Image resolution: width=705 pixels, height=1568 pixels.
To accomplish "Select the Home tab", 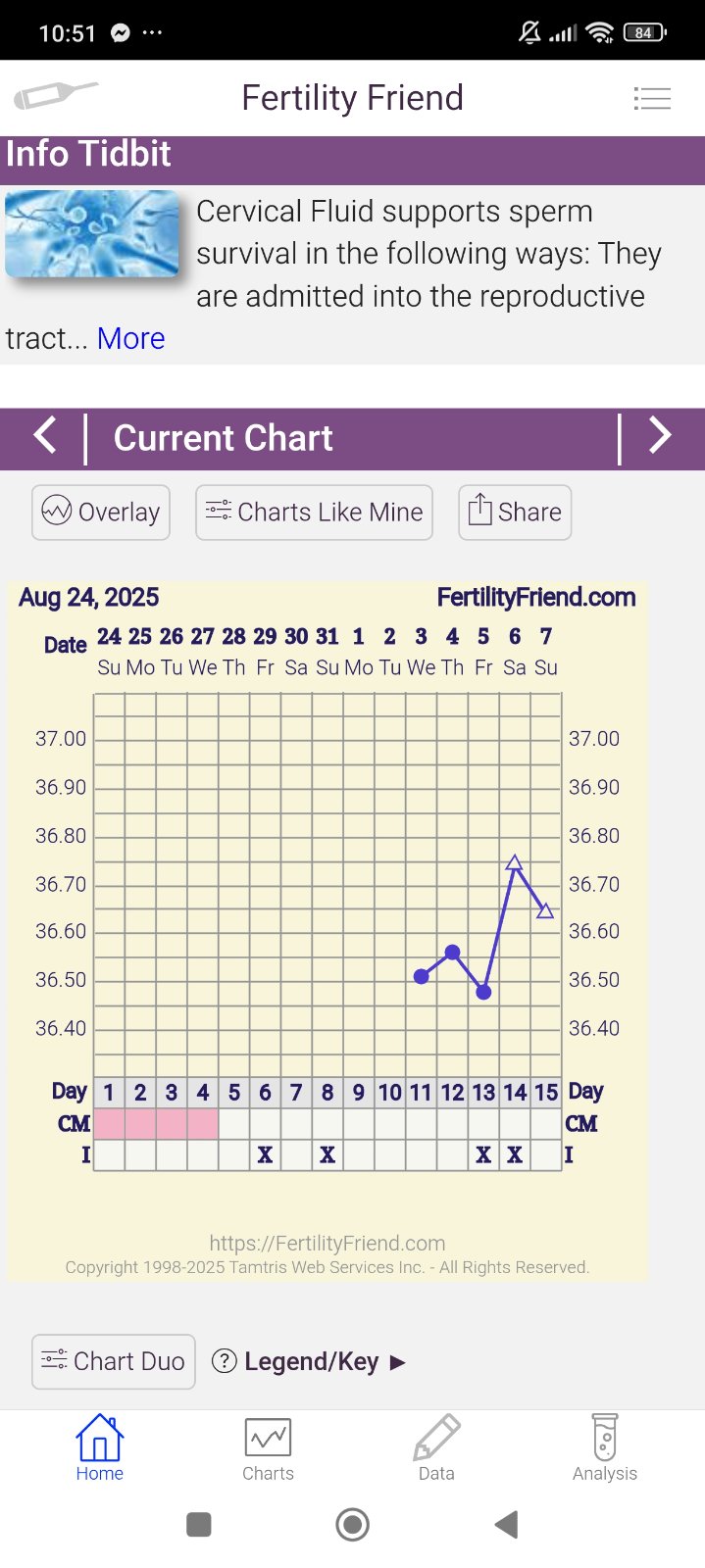I will tap(100, 1449).
